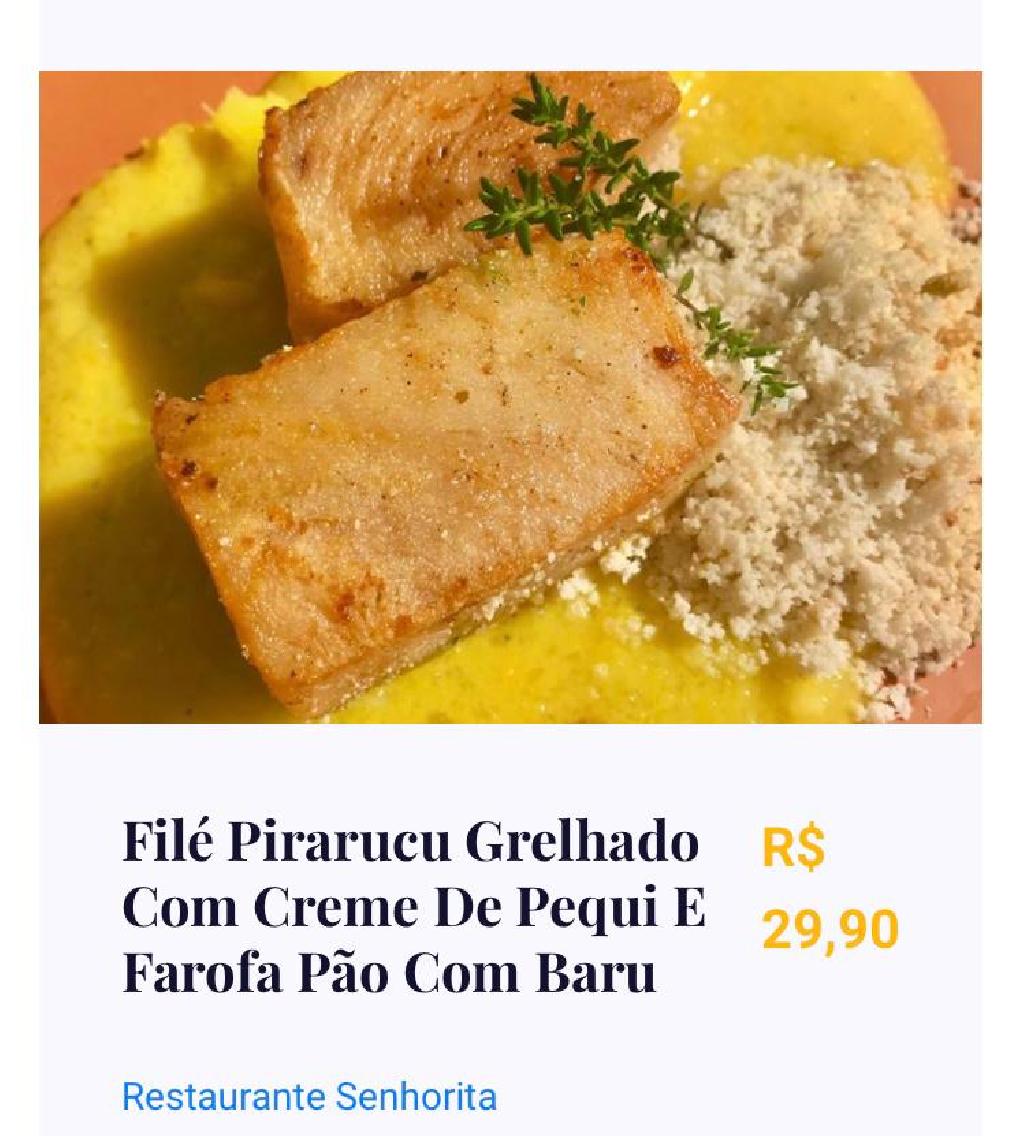Visit the Restaurante Senhorita link
The width and height of the screenshot is (1024, 1136).
tap(309, 1097)
